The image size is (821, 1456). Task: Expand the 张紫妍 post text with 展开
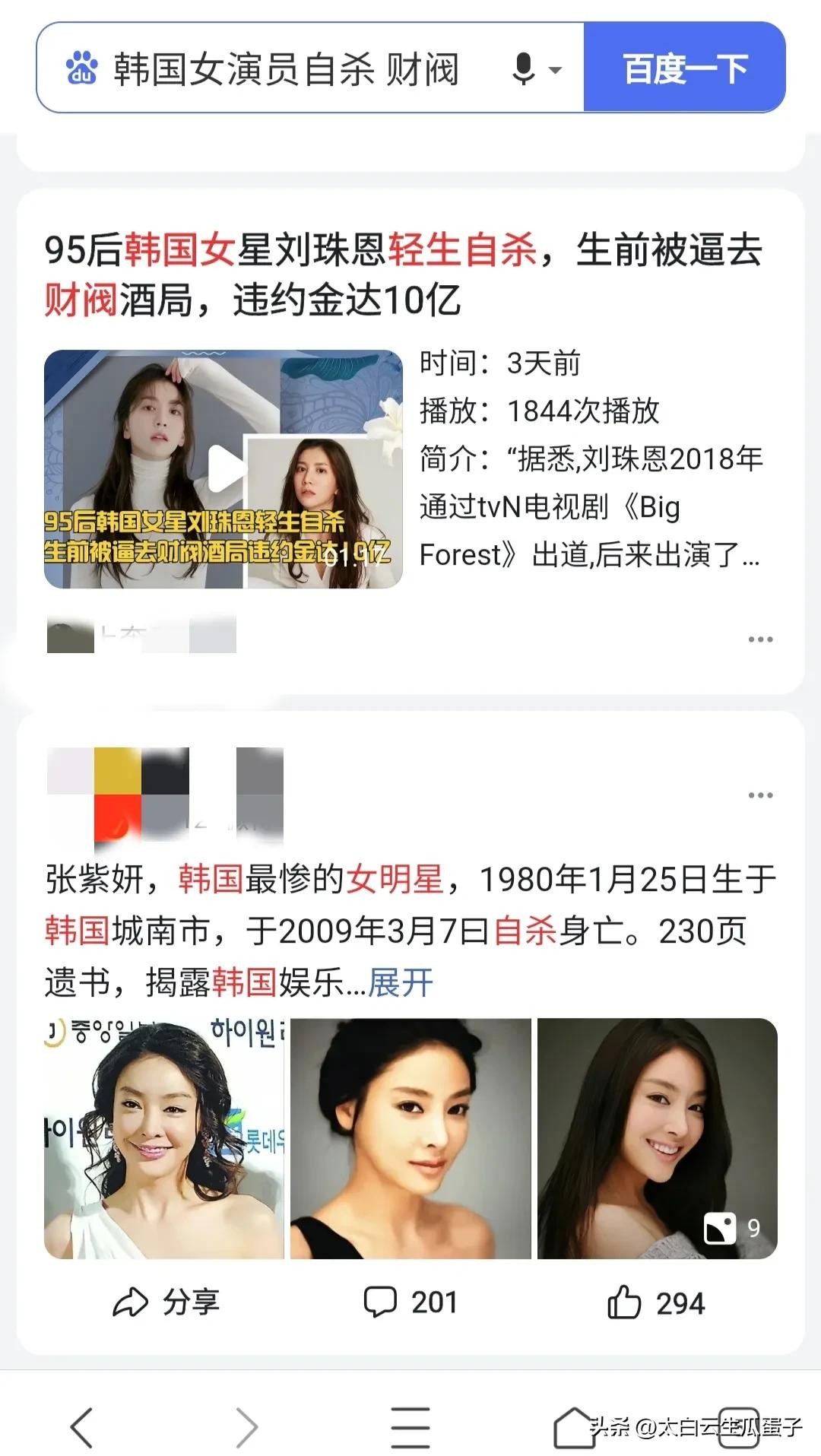tap(401, 982)
